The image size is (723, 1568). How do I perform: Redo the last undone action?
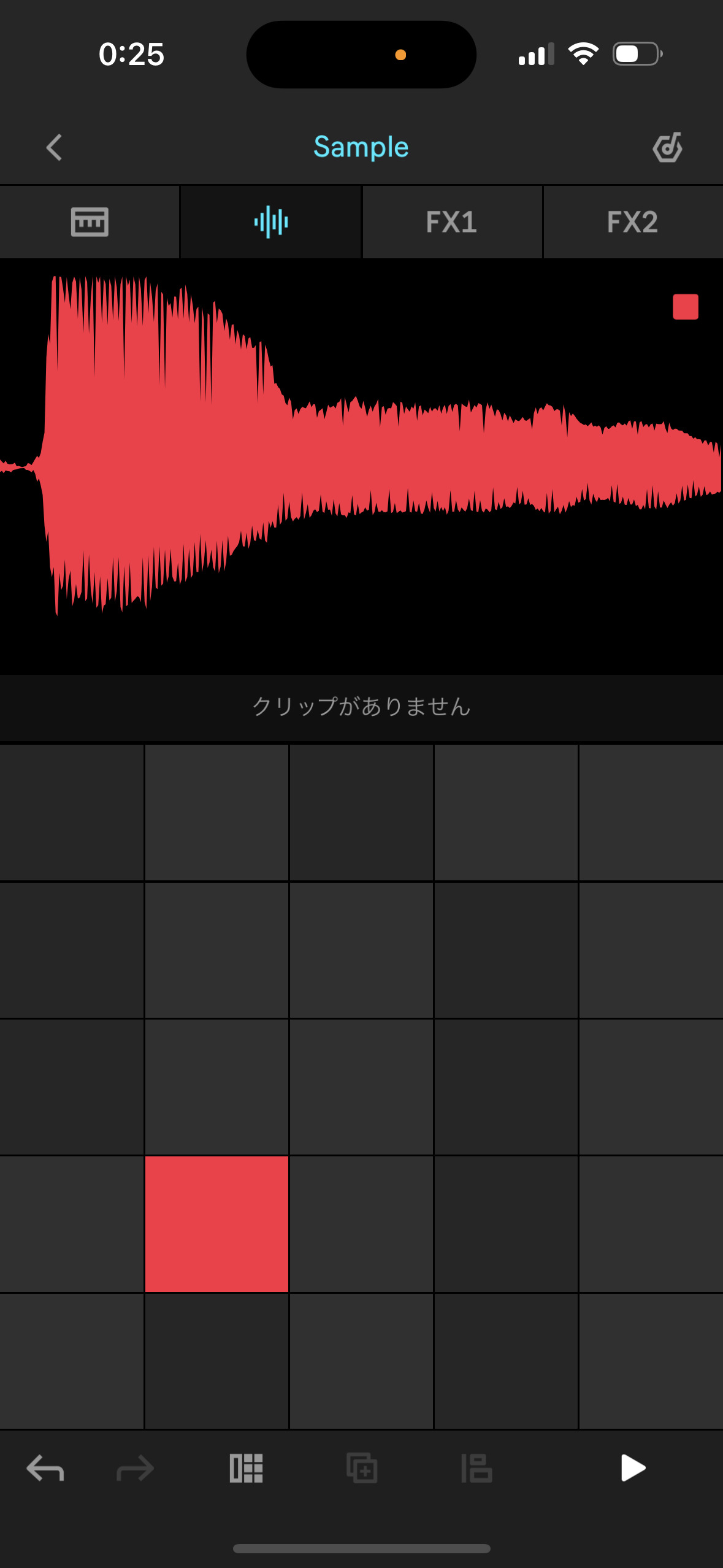[x=135, y=1469]
